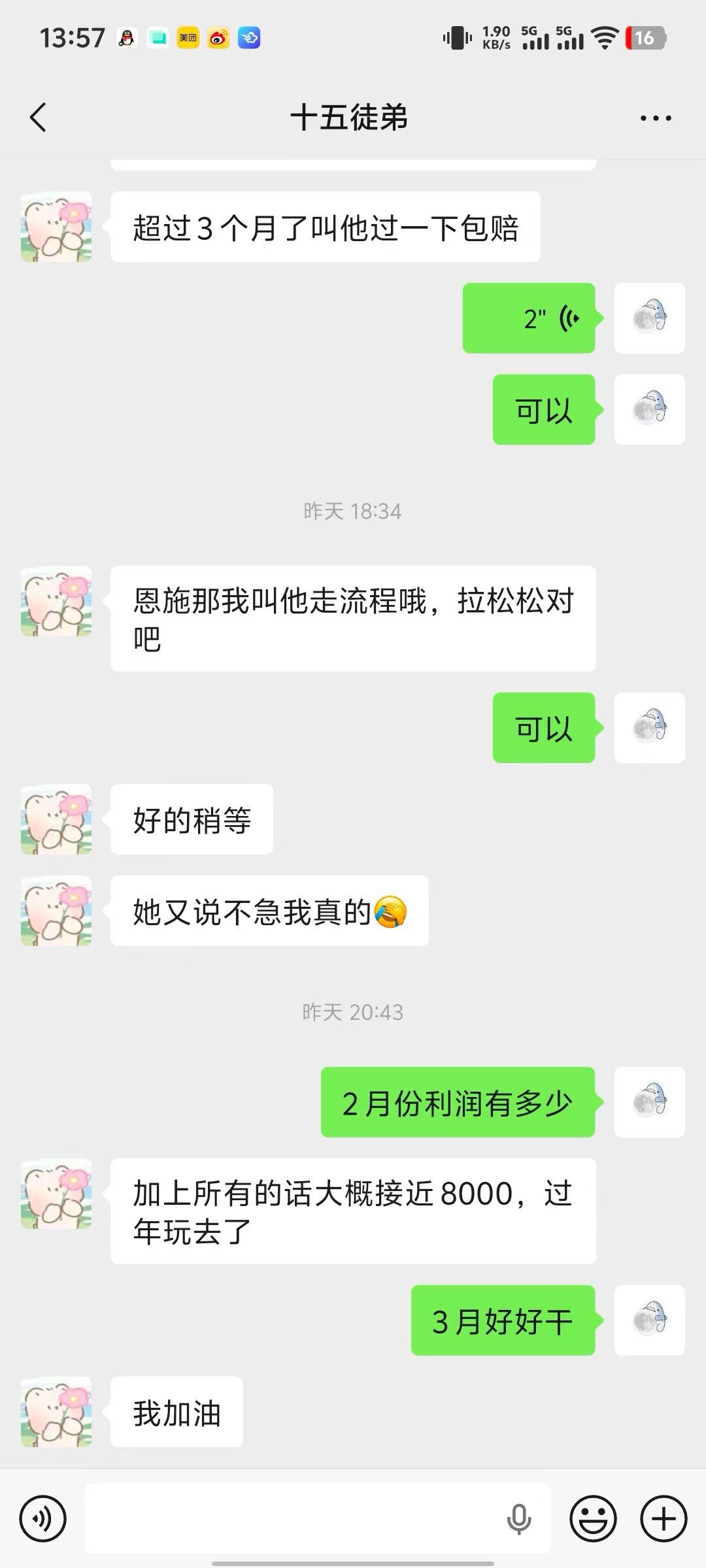Tap the microphone icon for voice input

[x=520, y=1519]
